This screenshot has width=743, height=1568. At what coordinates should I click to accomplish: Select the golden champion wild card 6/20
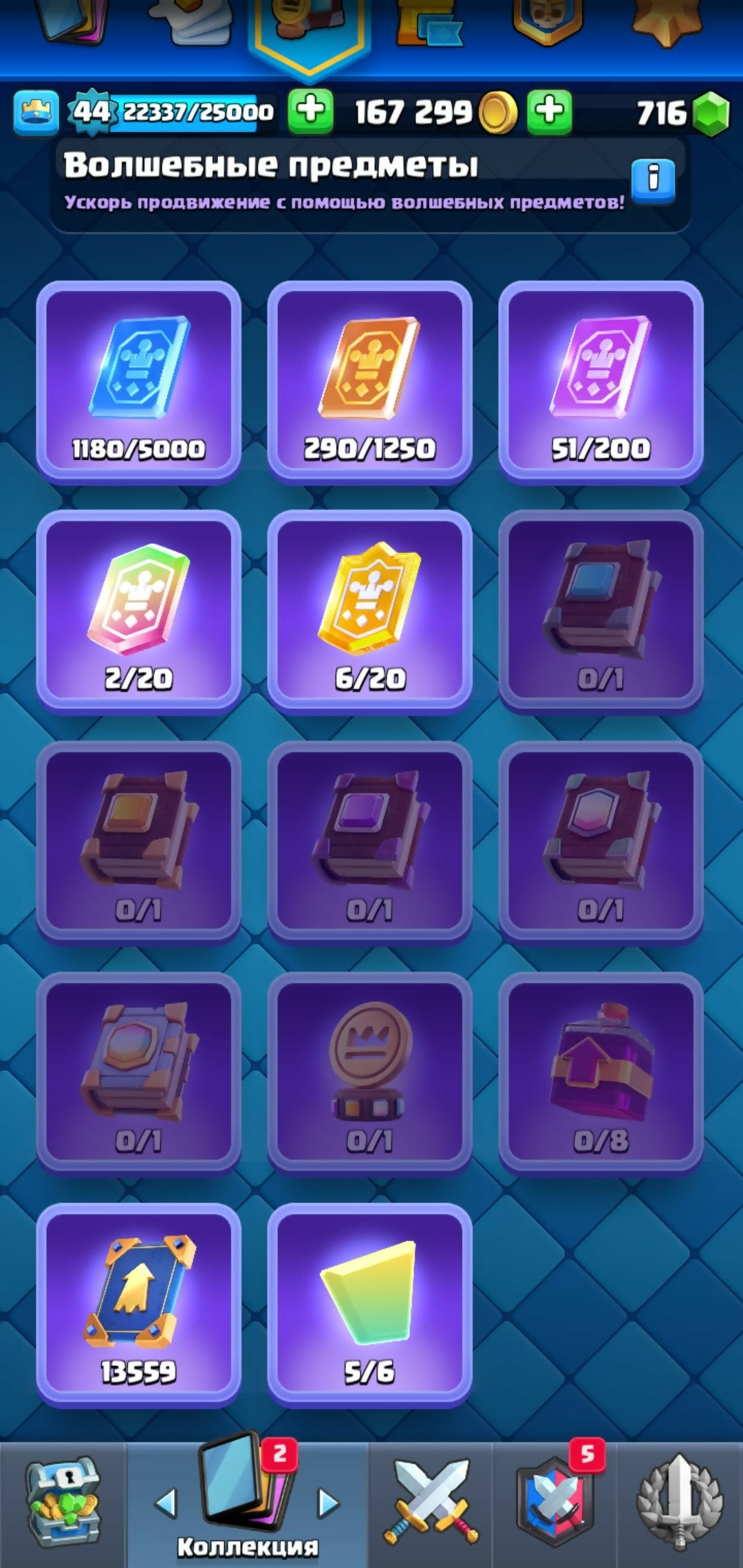tap(369, 612)
